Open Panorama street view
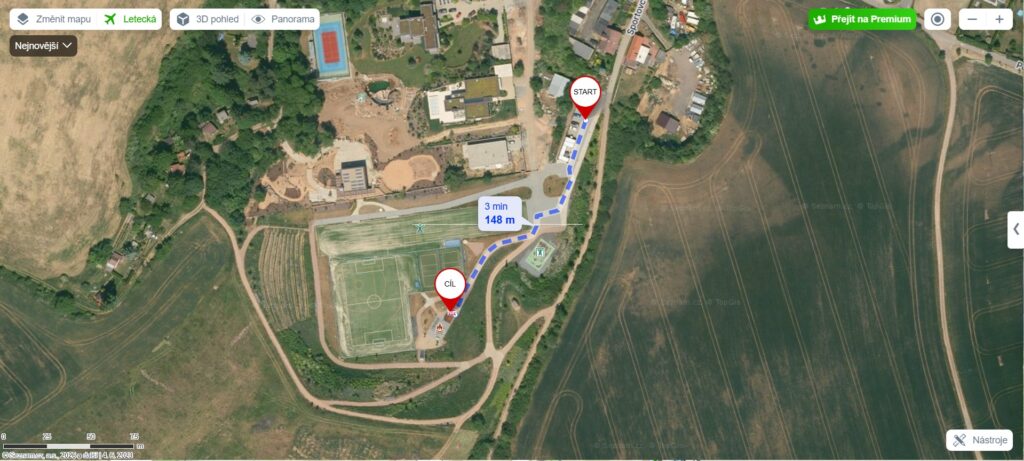 282,19
